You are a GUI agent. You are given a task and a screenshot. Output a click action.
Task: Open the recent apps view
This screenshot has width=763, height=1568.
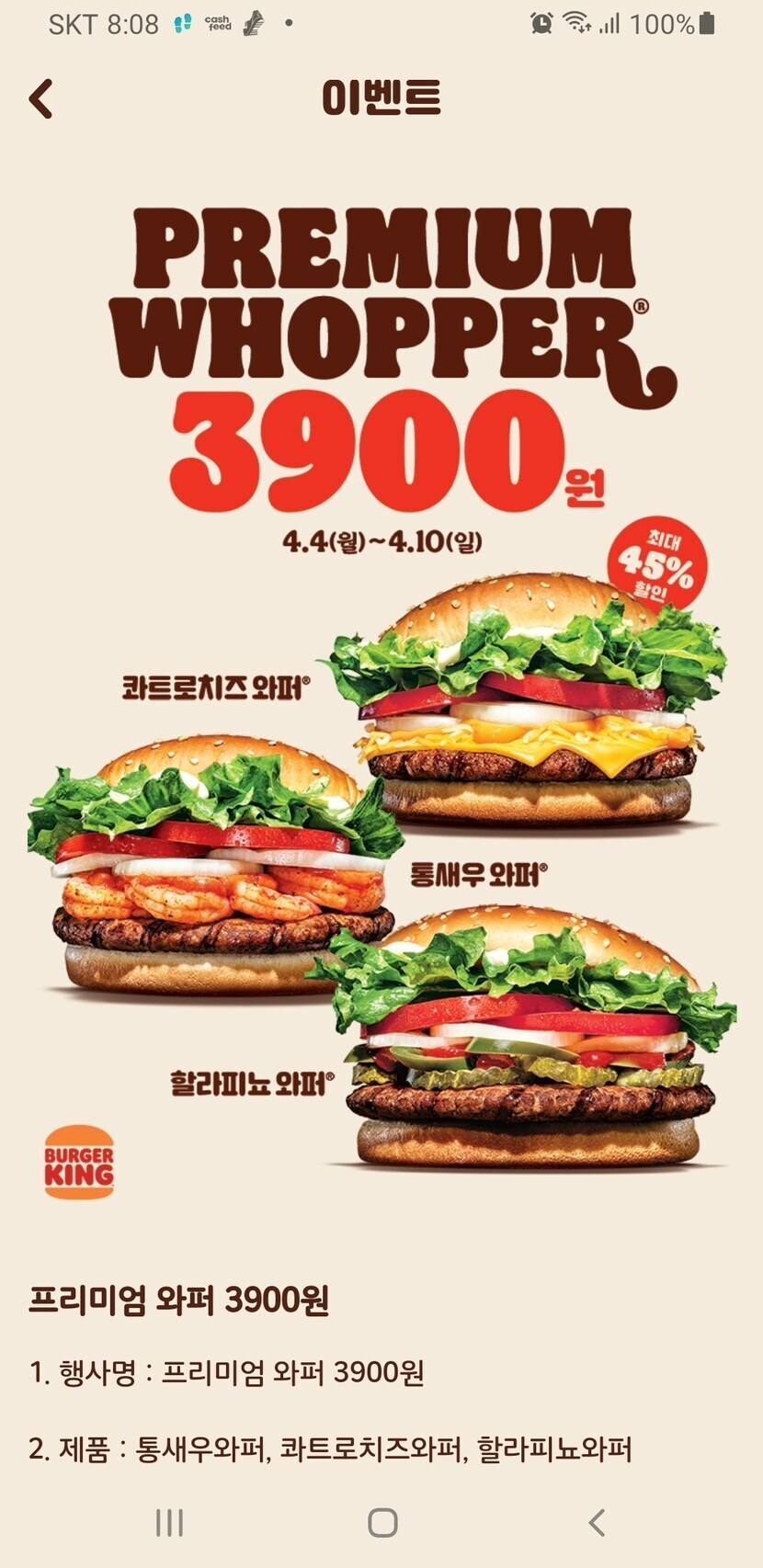169,1522
